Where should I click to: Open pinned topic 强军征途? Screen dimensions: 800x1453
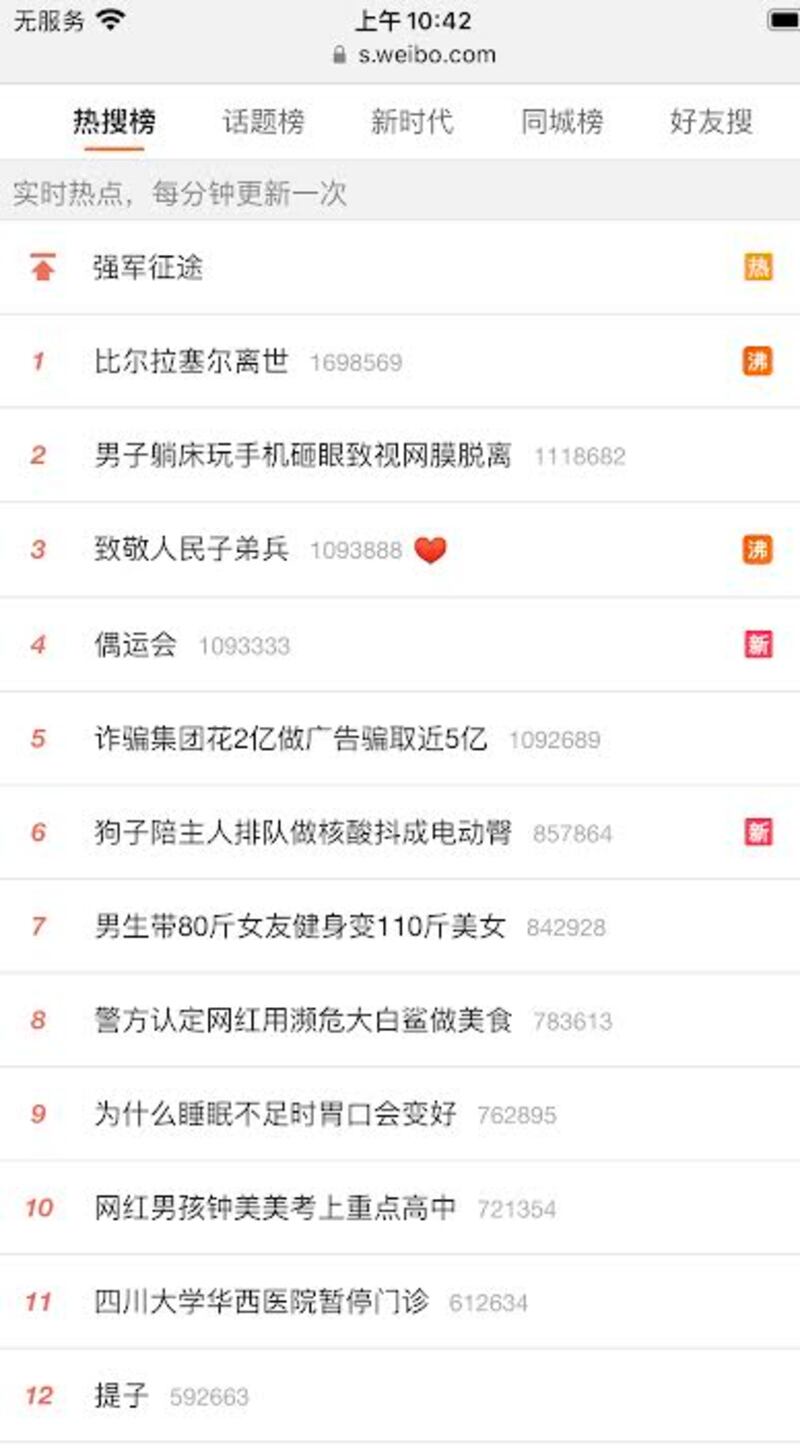coord(148,268)
